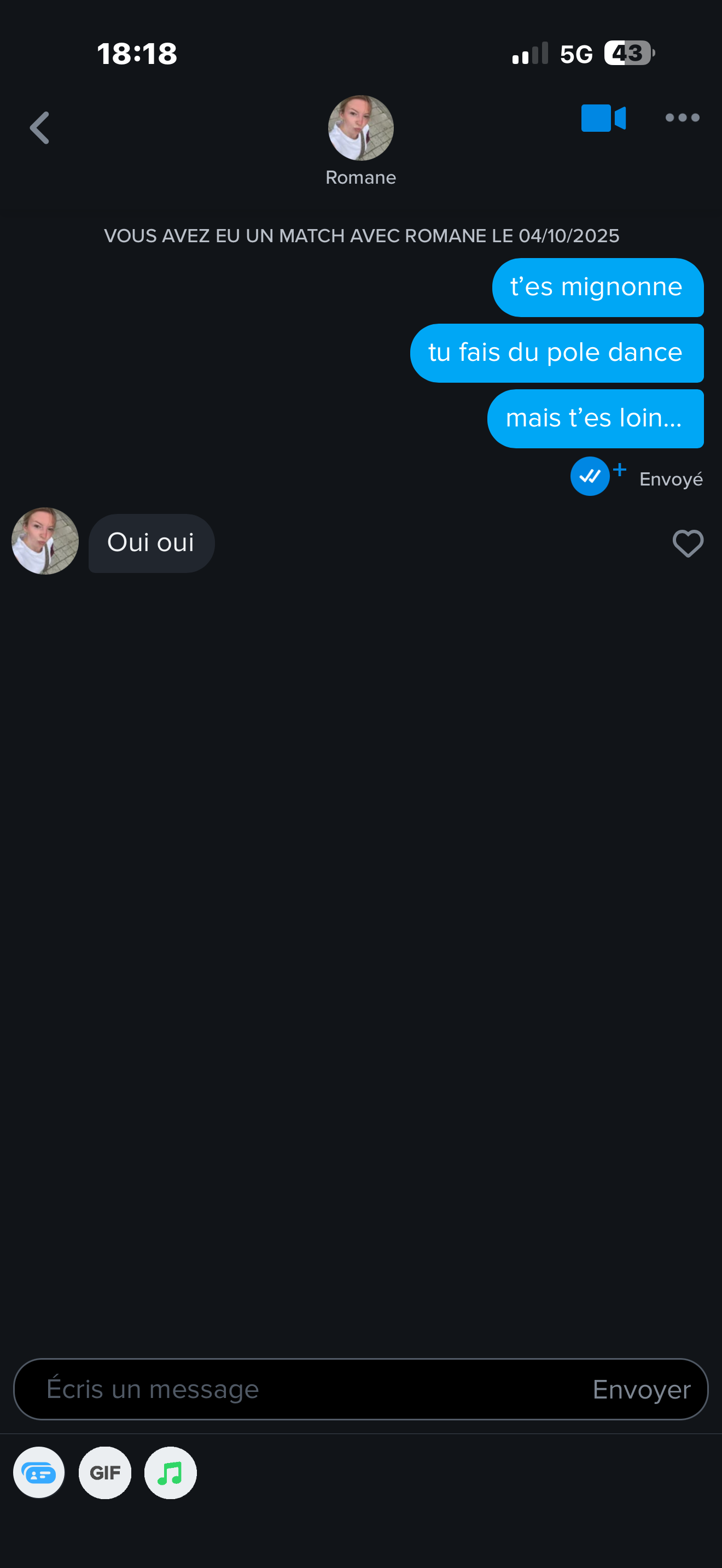Share a song with the music icon
This screenshot has width=722, height=1568.
pyautogui.click(x=171, y=1473)
